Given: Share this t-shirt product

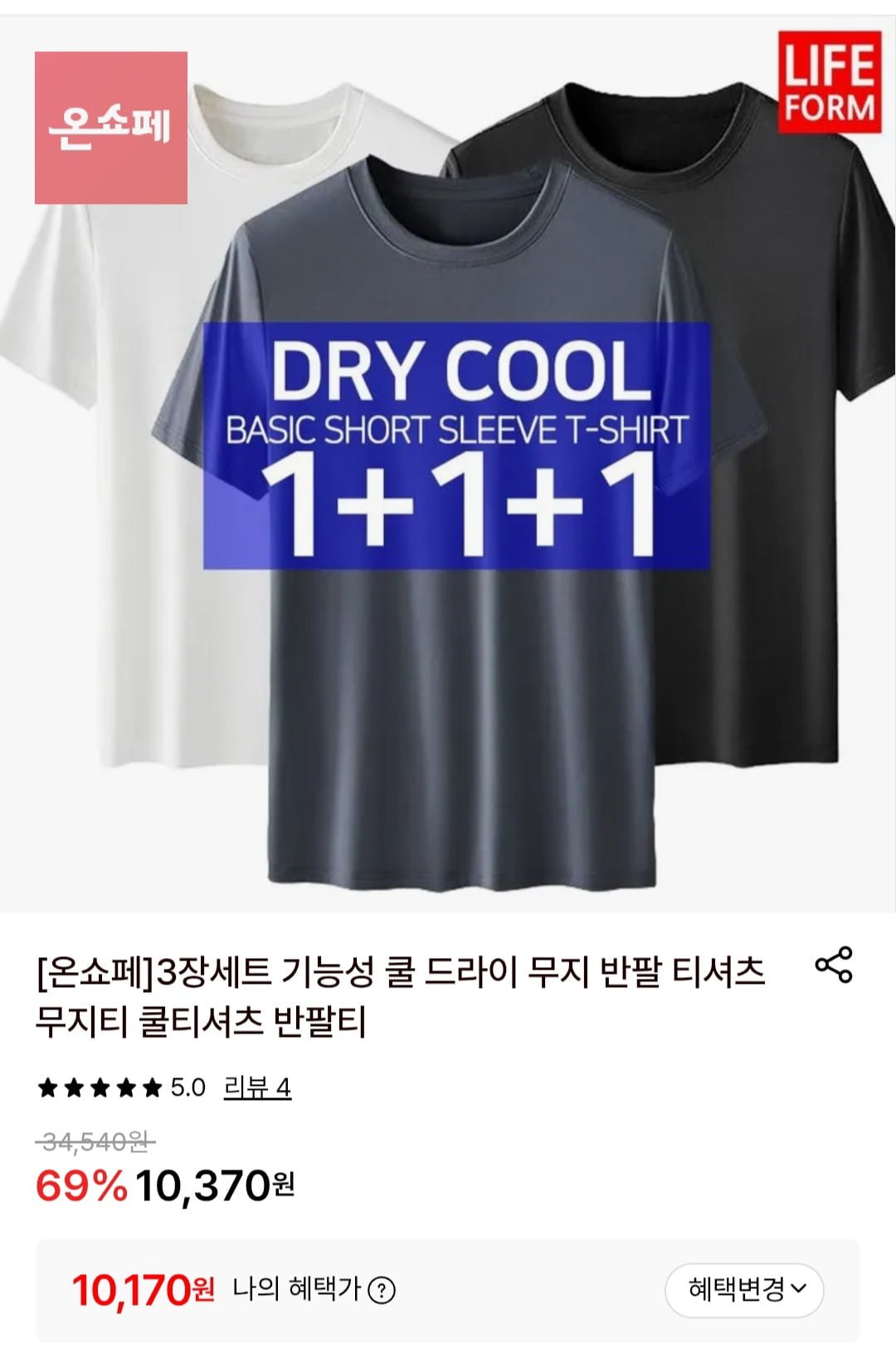Looking at the screenshot, I should coord(834,965).
